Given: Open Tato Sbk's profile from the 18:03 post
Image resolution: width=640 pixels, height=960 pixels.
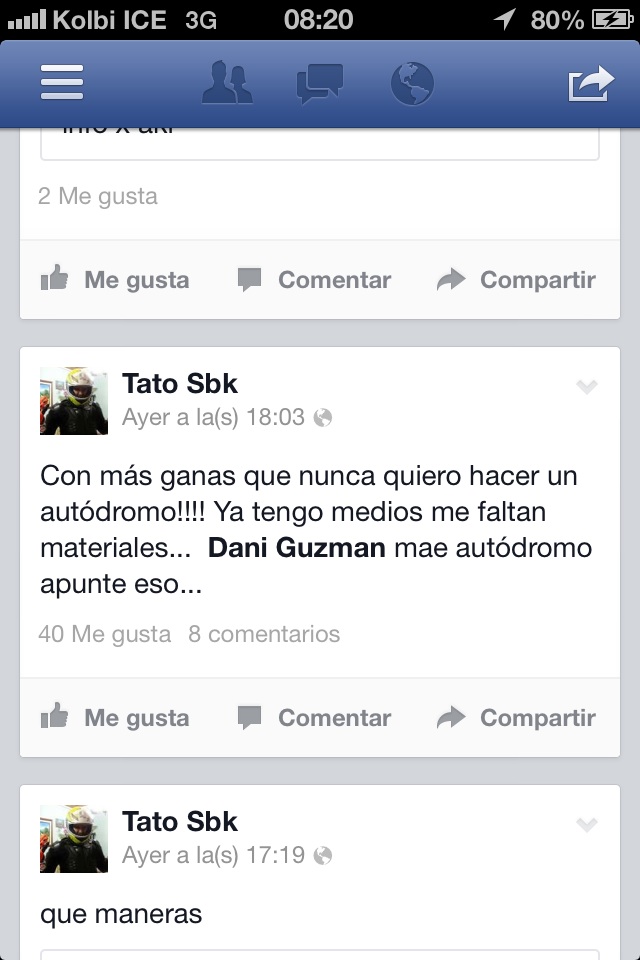Looking at the screenshot, I should tap(180, 382).
